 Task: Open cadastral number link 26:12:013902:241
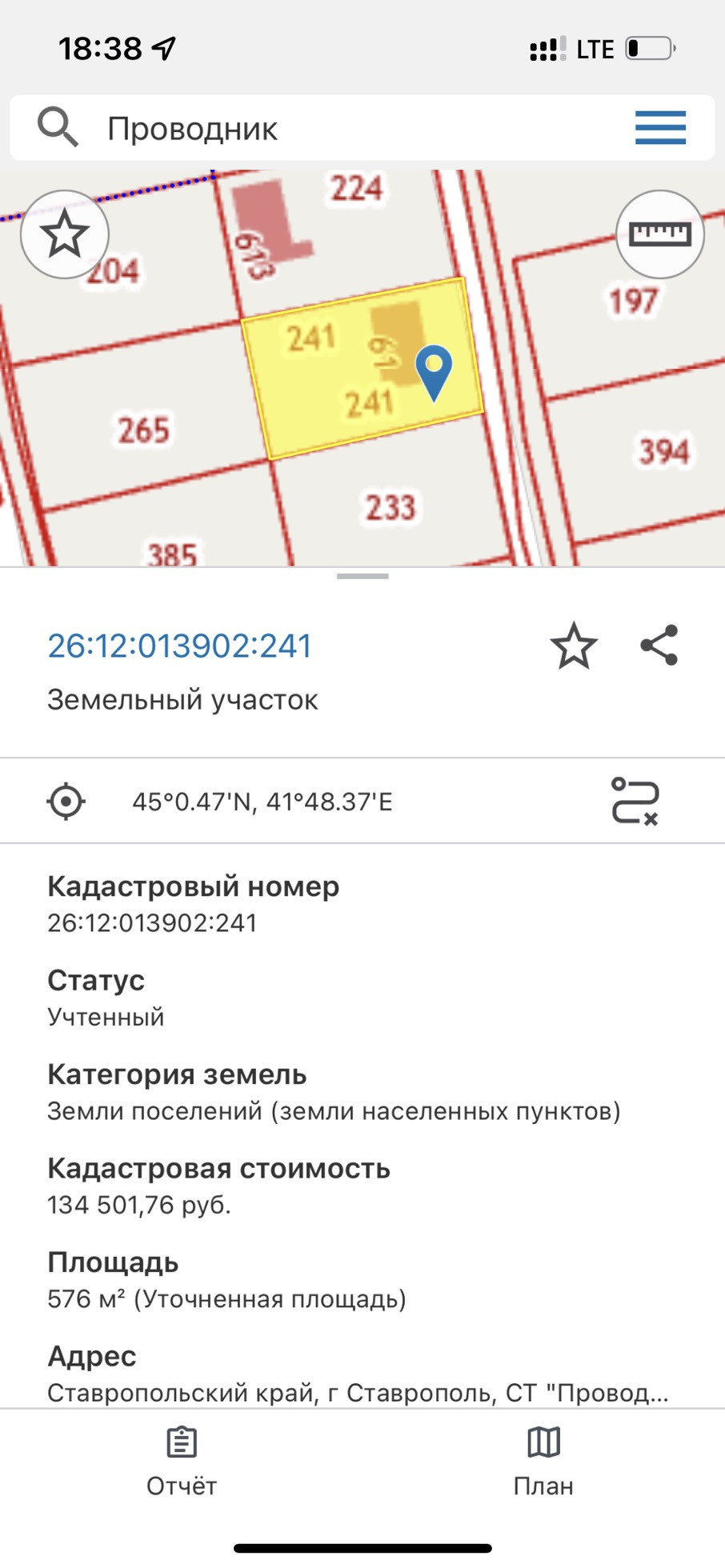click(x=179, y=646)
